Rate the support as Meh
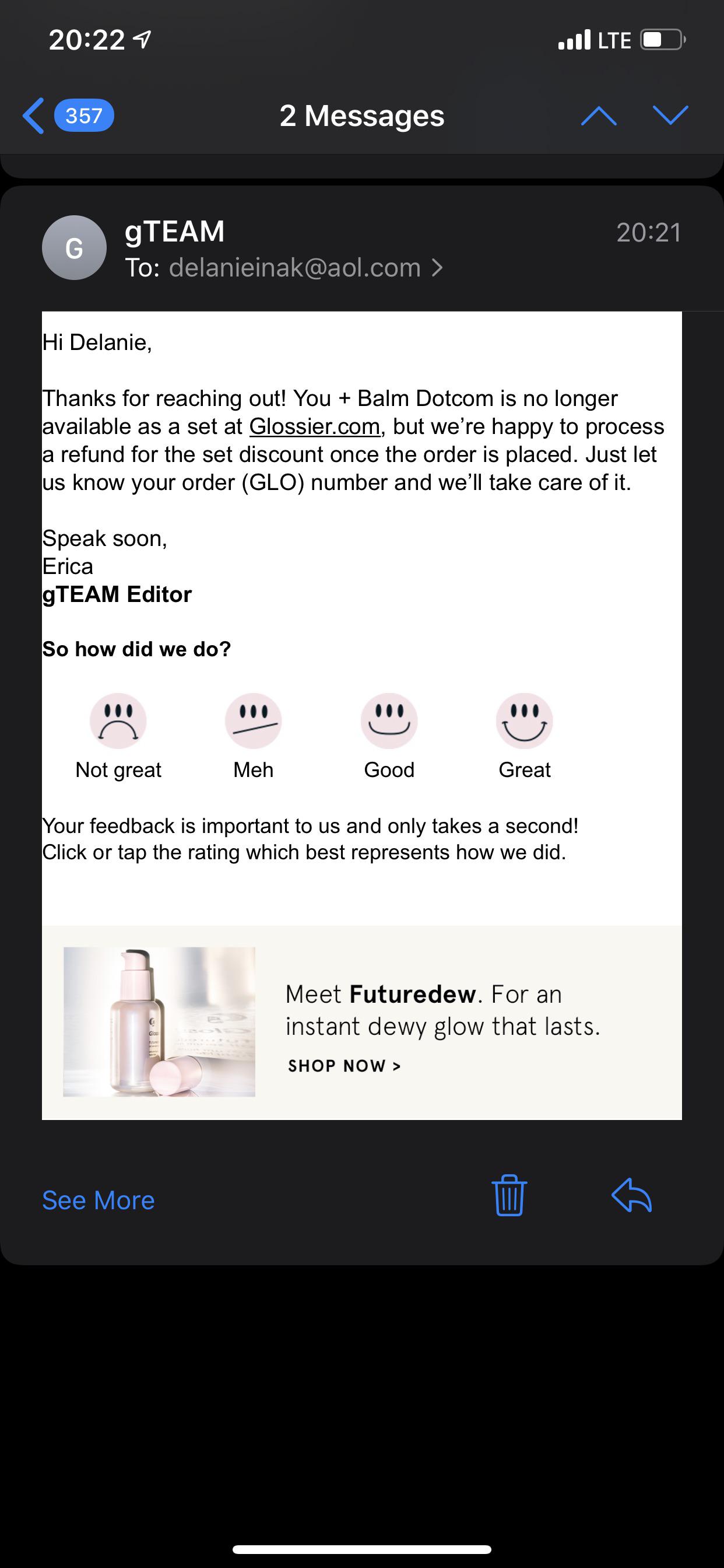 click(x=253, y=722)
